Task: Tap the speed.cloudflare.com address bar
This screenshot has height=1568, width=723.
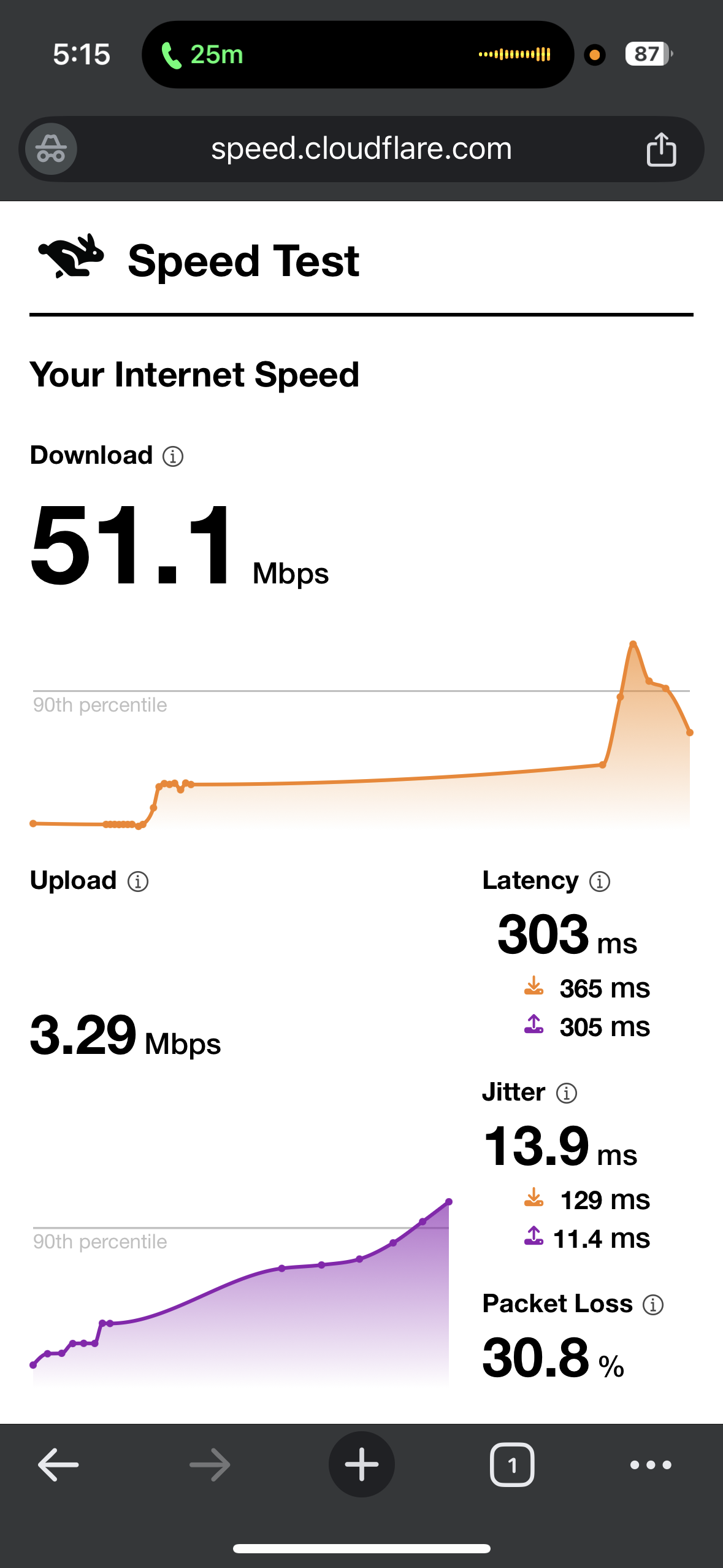Action: pyautogui.click(x=361, y=148)
